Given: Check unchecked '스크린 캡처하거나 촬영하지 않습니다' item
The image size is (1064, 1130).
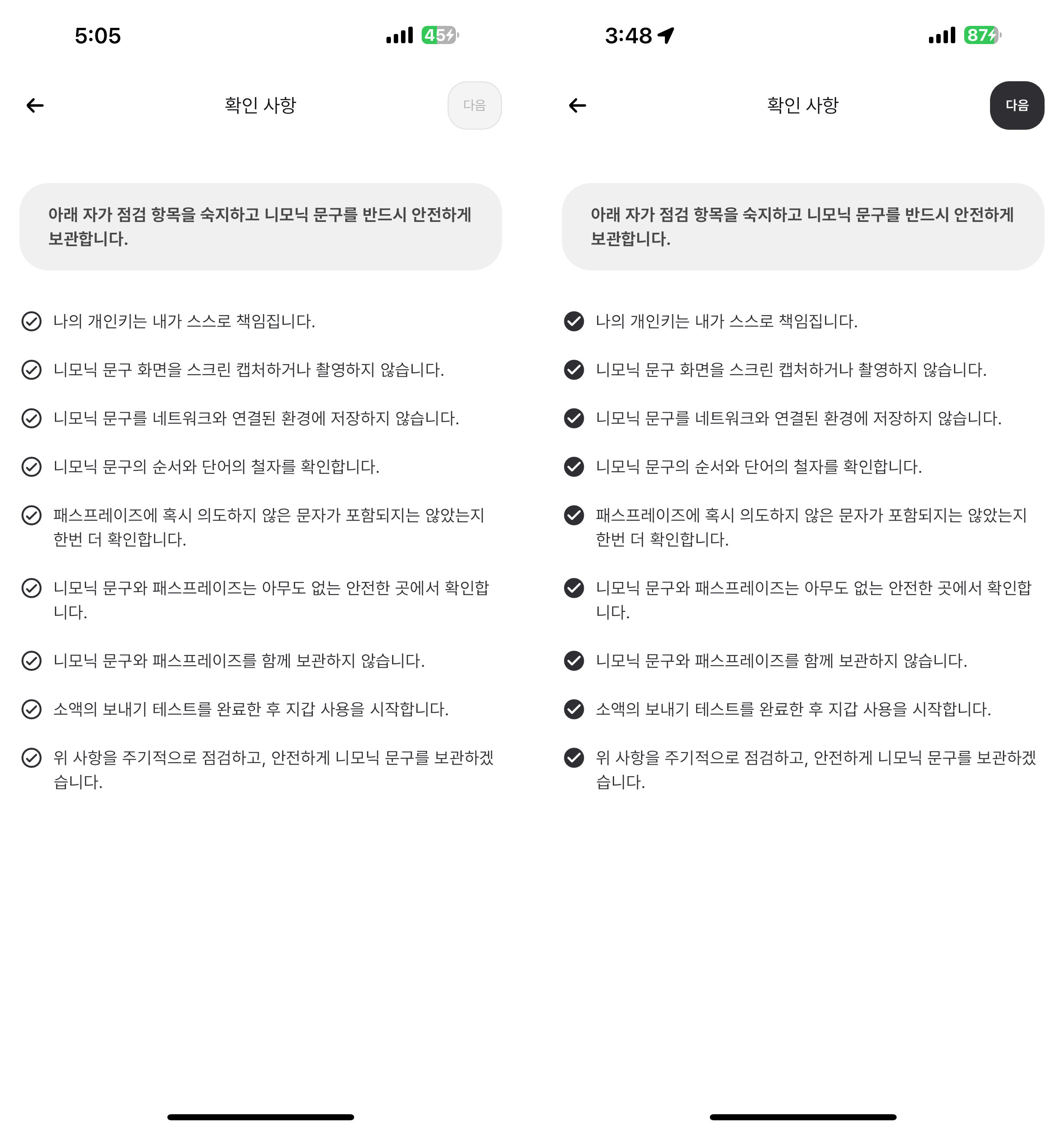Looking at the screenshot, I should (31, 369).
